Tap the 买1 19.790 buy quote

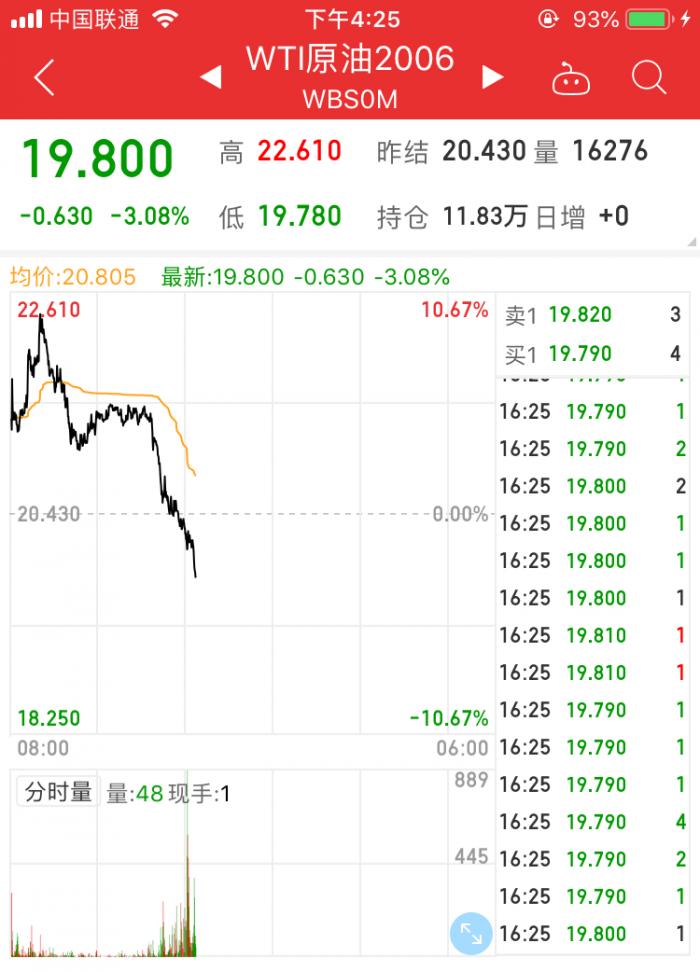point(592,353)
